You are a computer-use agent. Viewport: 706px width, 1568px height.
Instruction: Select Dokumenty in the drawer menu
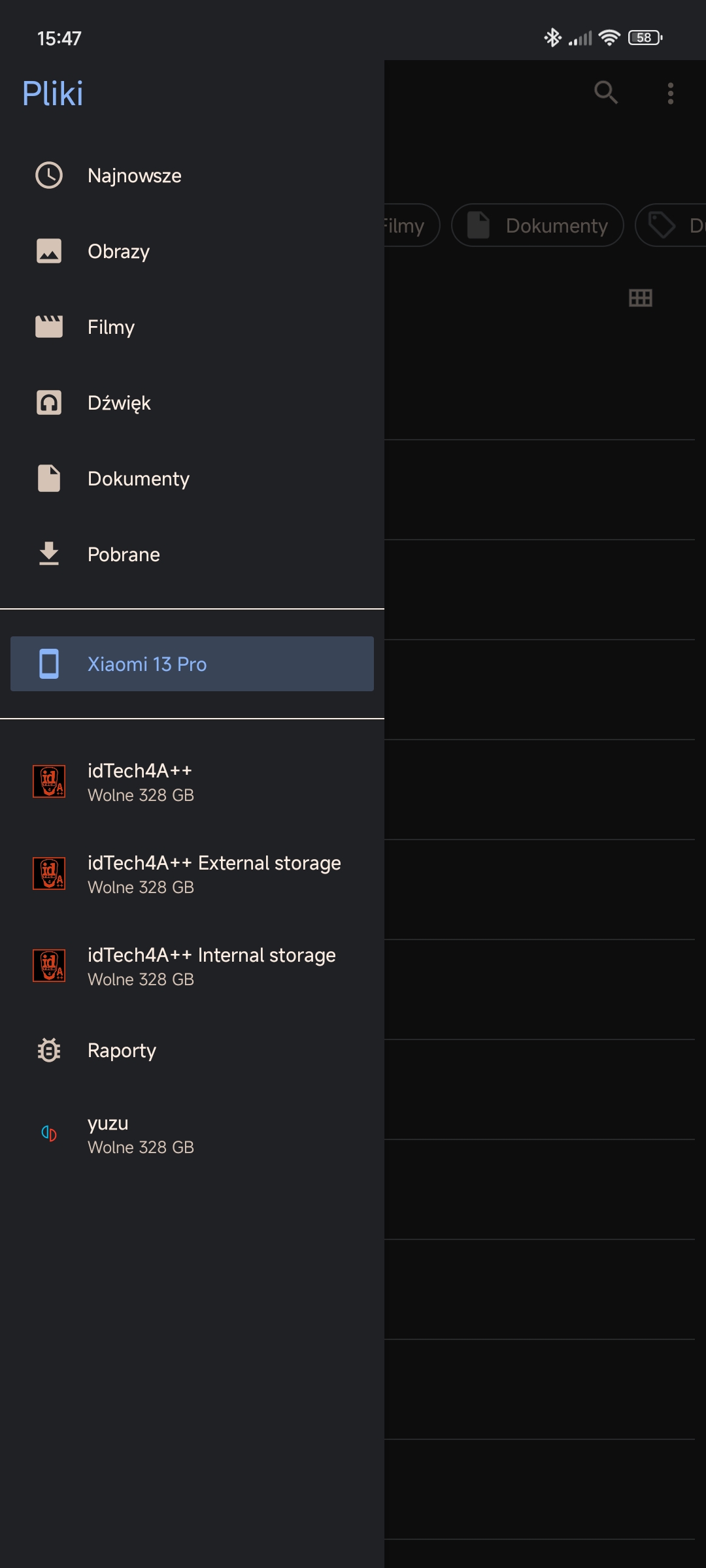192,479
